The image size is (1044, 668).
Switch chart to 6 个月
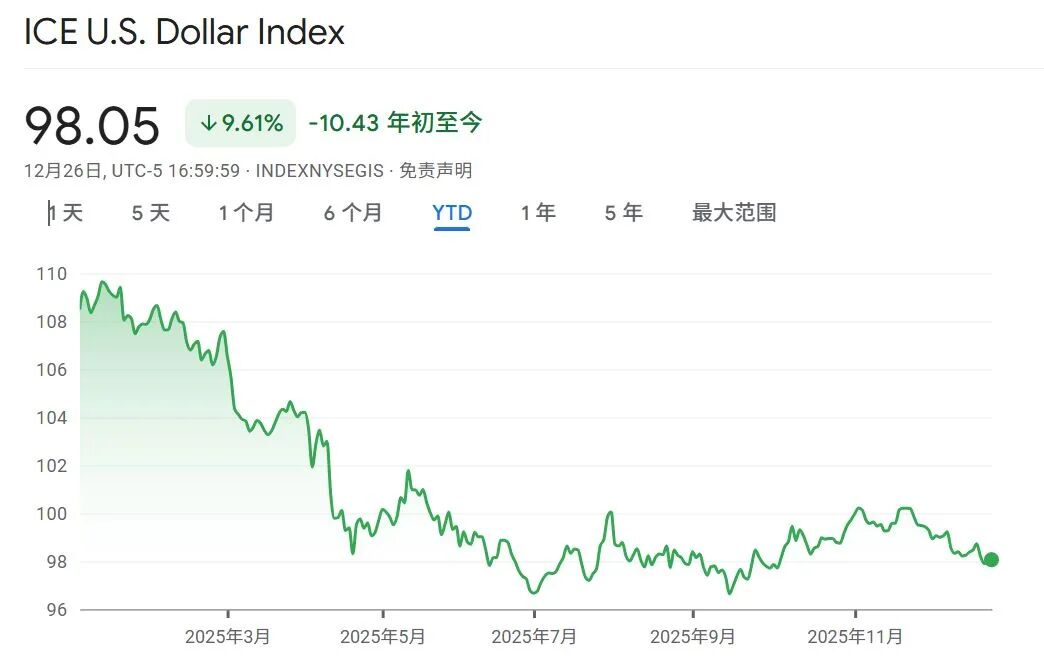point(353,213)
